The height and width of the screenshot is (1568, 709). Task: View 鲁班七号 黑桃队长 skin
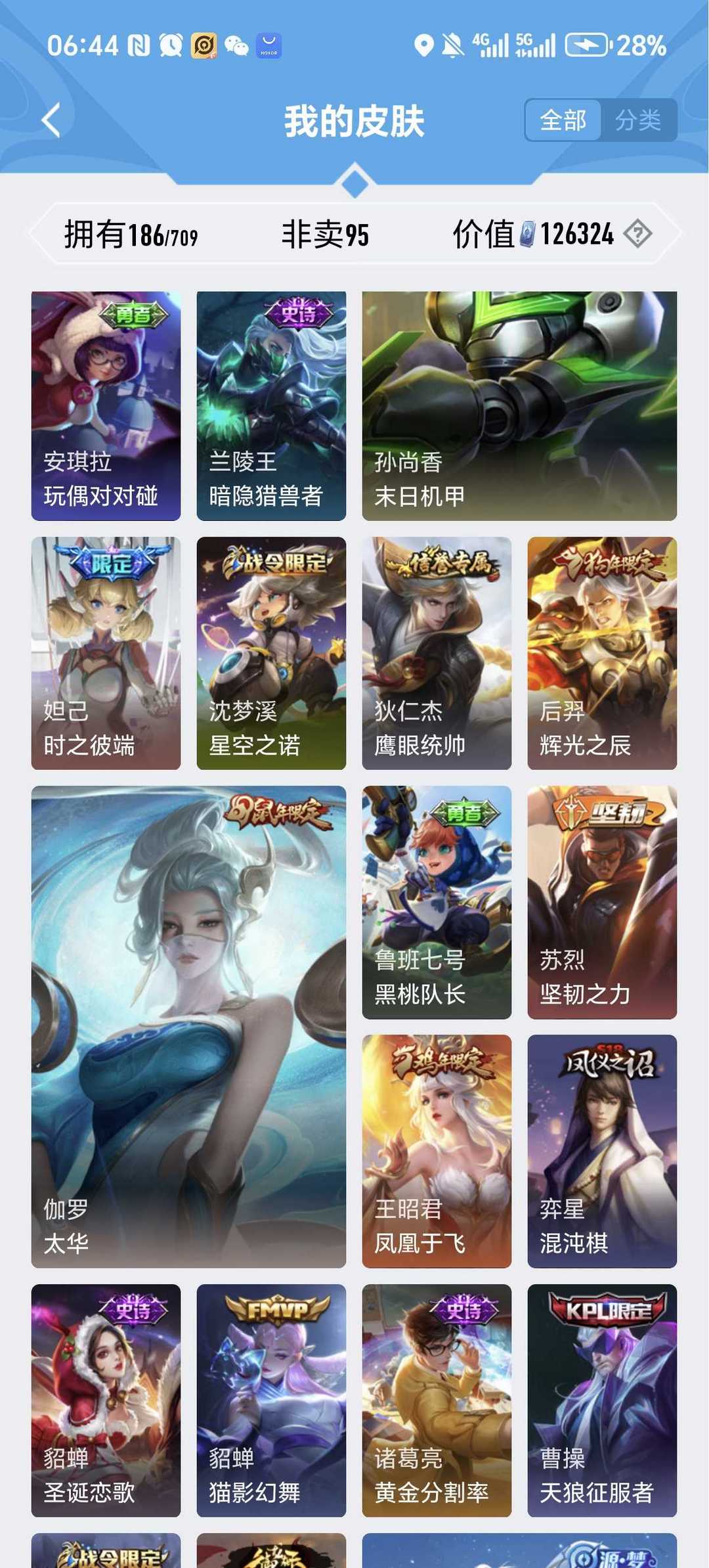click(x=437, y=903)
